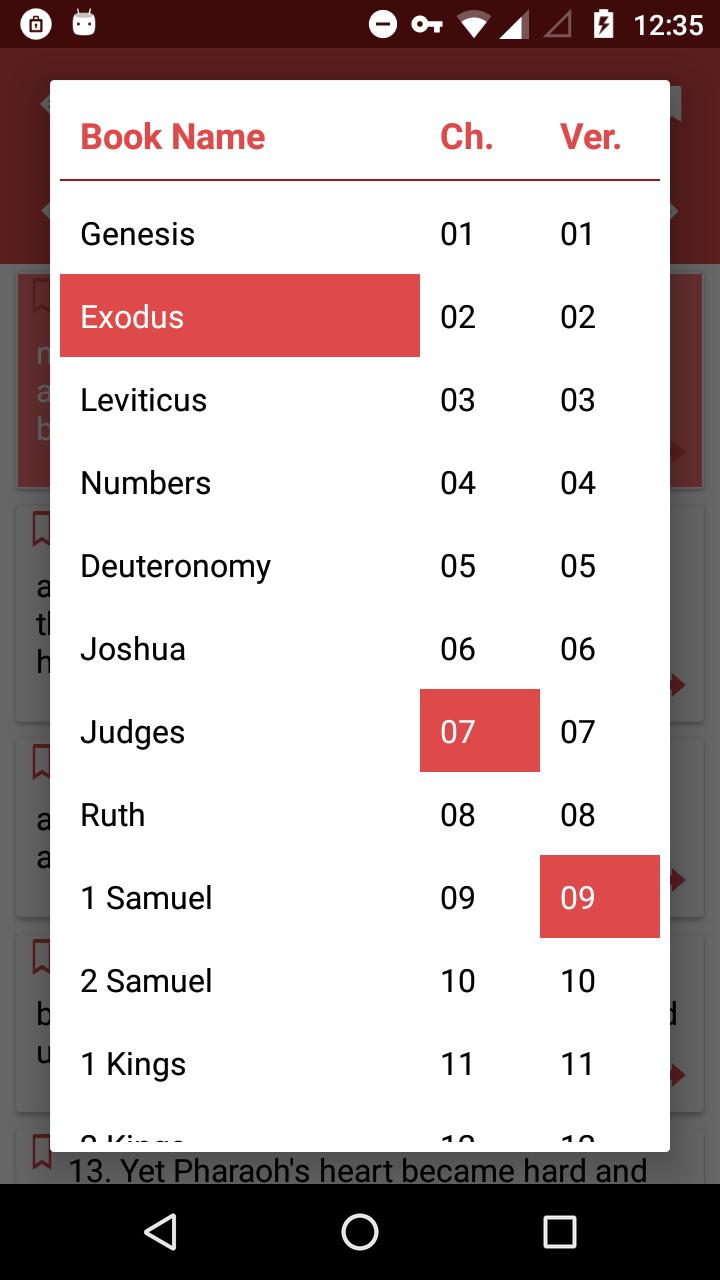Image resolution: width=720 pixels, height=1280 pixels.
Task: Choose Judges from the book names
Action: click(x=133, y=732)
